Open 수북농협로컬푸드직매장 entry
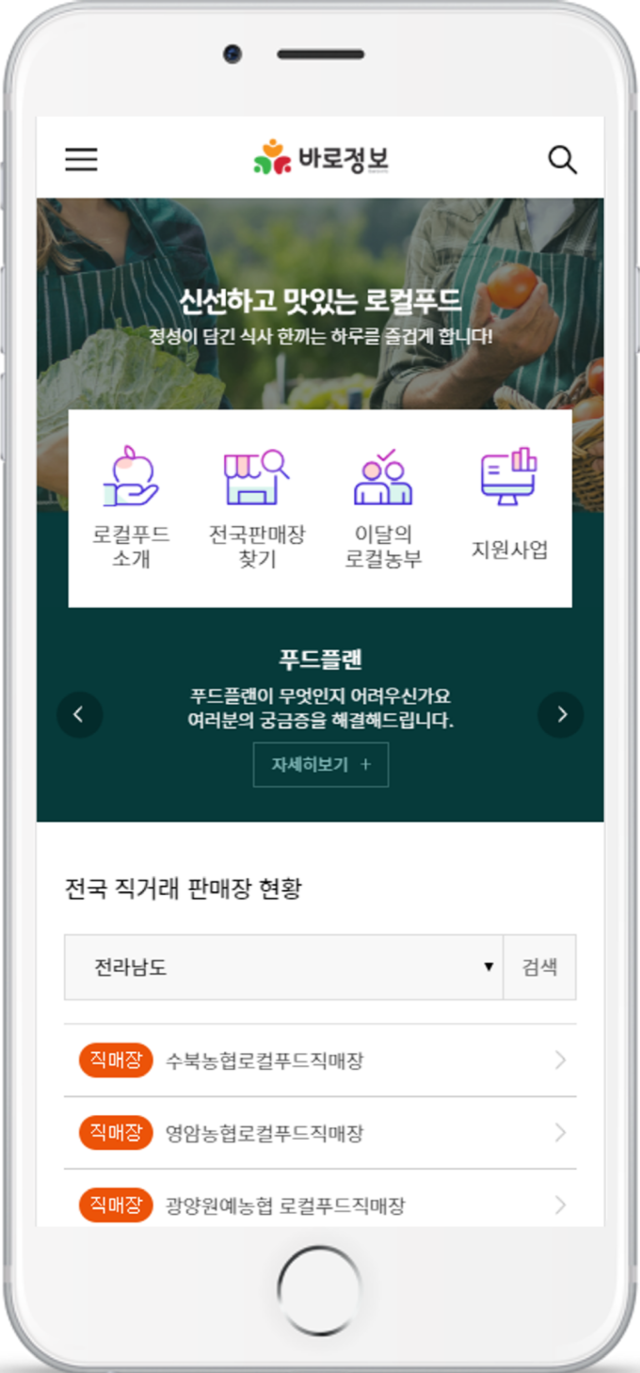640x1373 pixels. (320, 1060)
